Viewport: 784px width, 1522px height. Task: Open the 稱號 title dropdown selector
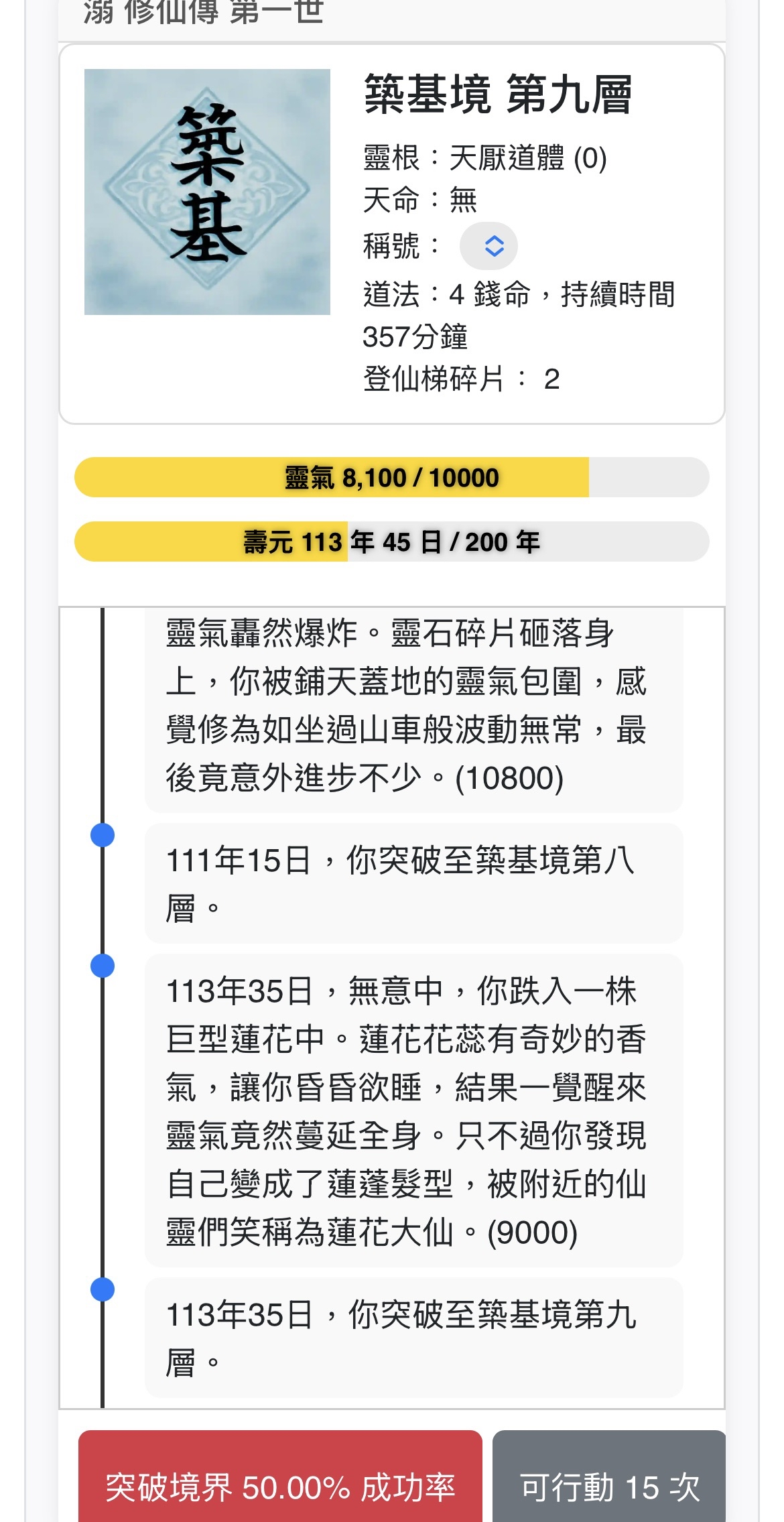coord(488,246)
